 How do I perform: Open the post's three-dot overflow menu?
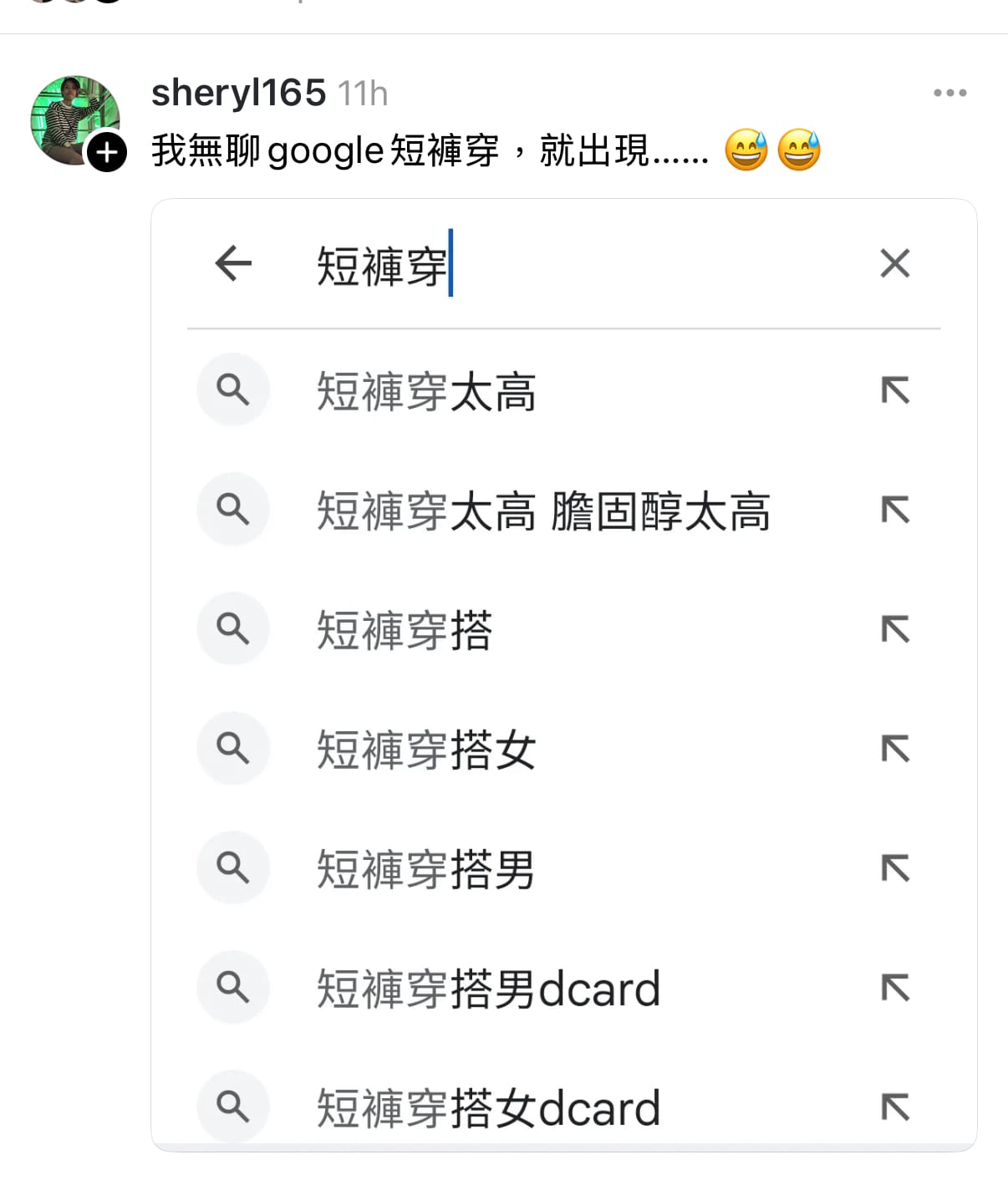949,93
